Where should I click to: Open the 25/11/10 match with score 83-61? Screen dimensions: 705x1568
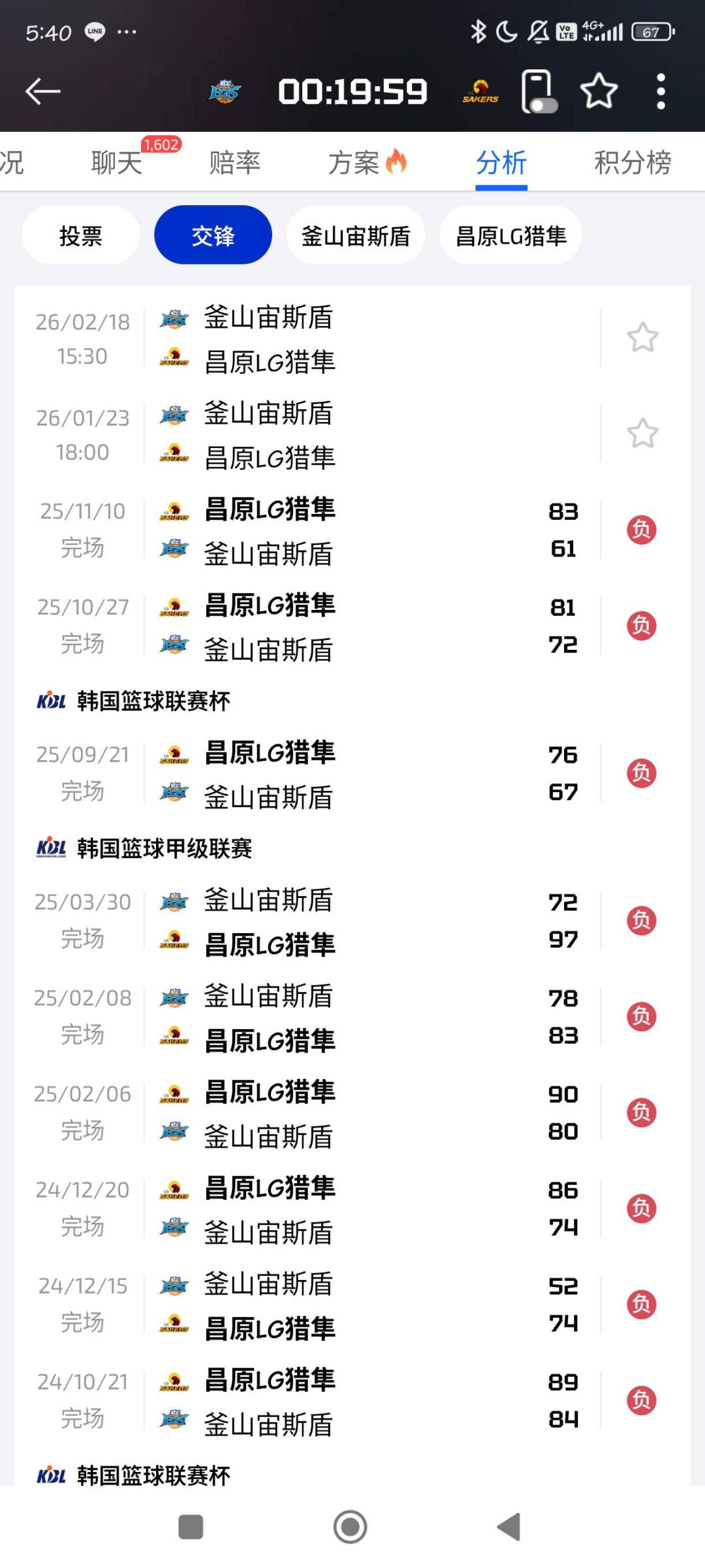352,530
